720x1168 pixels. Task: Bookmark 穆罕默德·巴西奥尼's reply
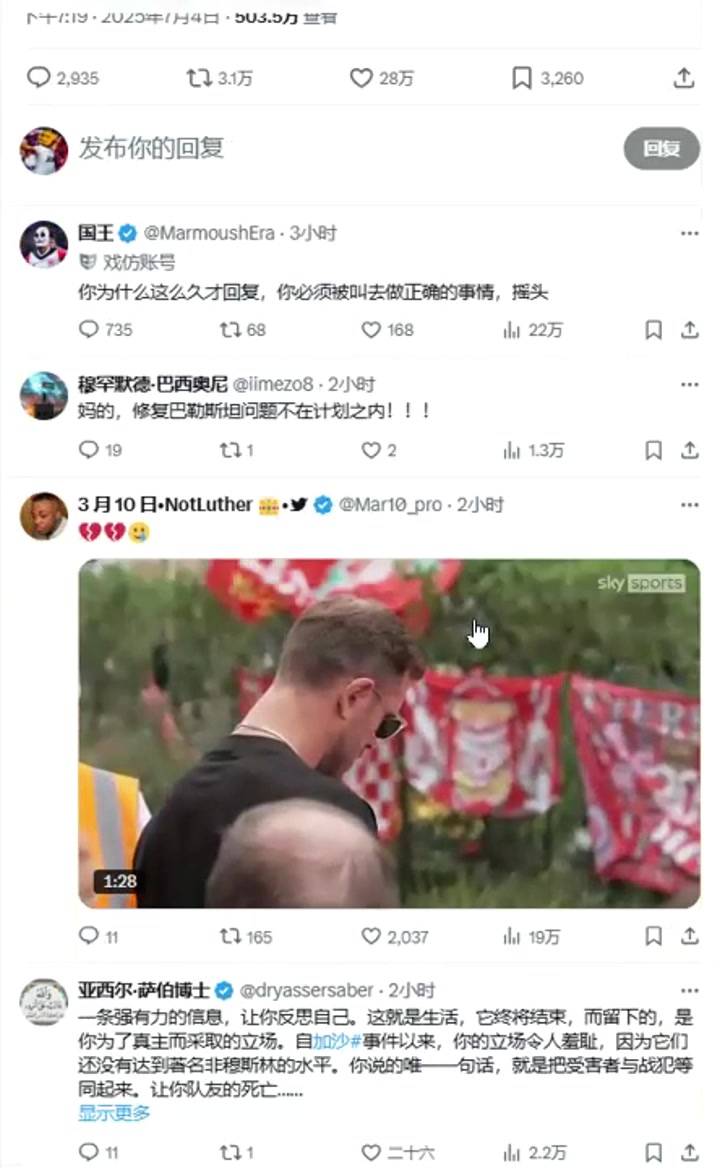tap(653, 451)
